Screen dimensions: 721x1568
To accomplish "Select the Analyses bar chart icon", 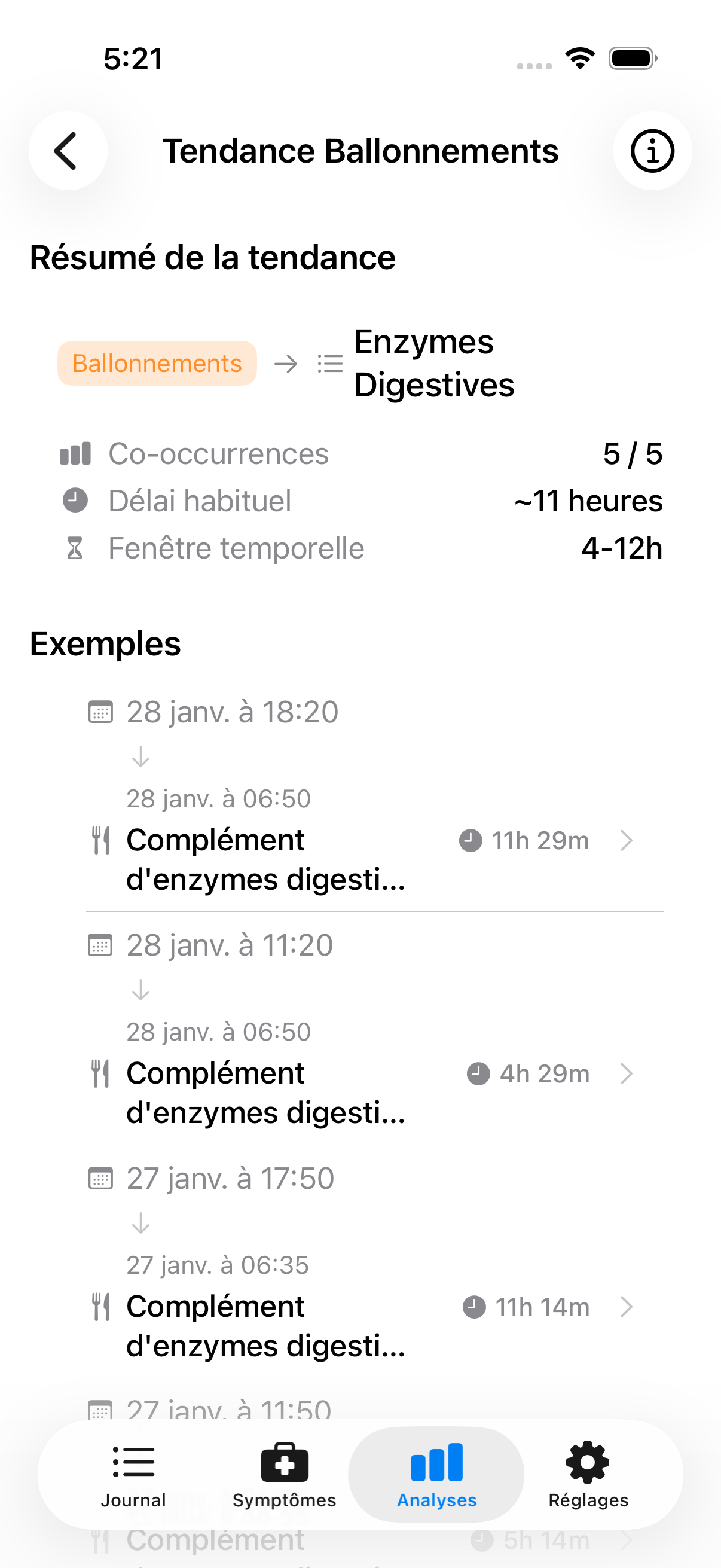I will tap(436, 1463).
